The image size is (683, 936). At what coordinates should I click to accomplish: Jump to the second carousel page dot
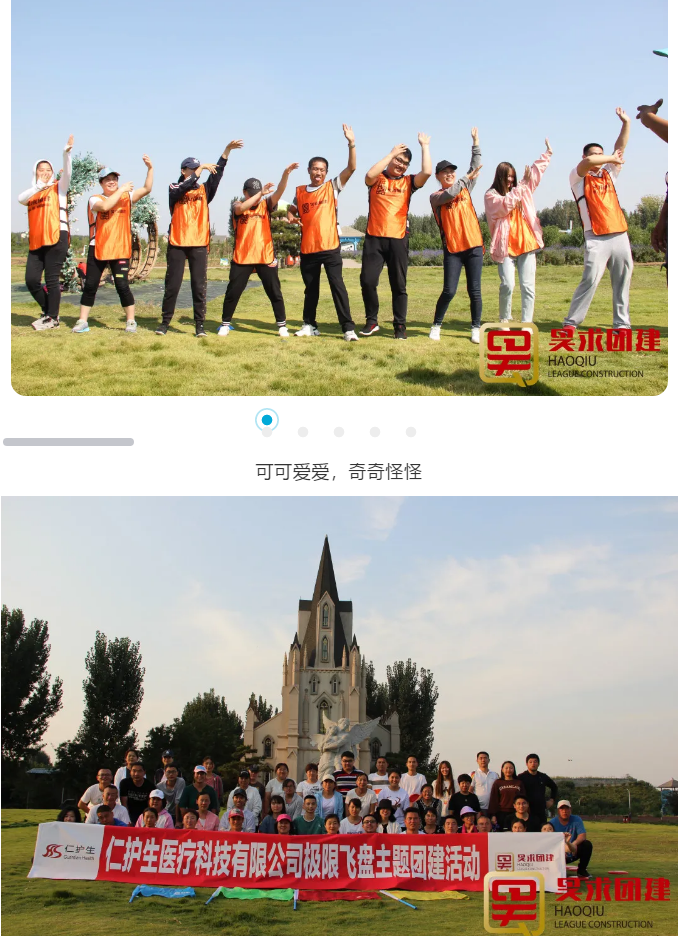click(303, 432)
